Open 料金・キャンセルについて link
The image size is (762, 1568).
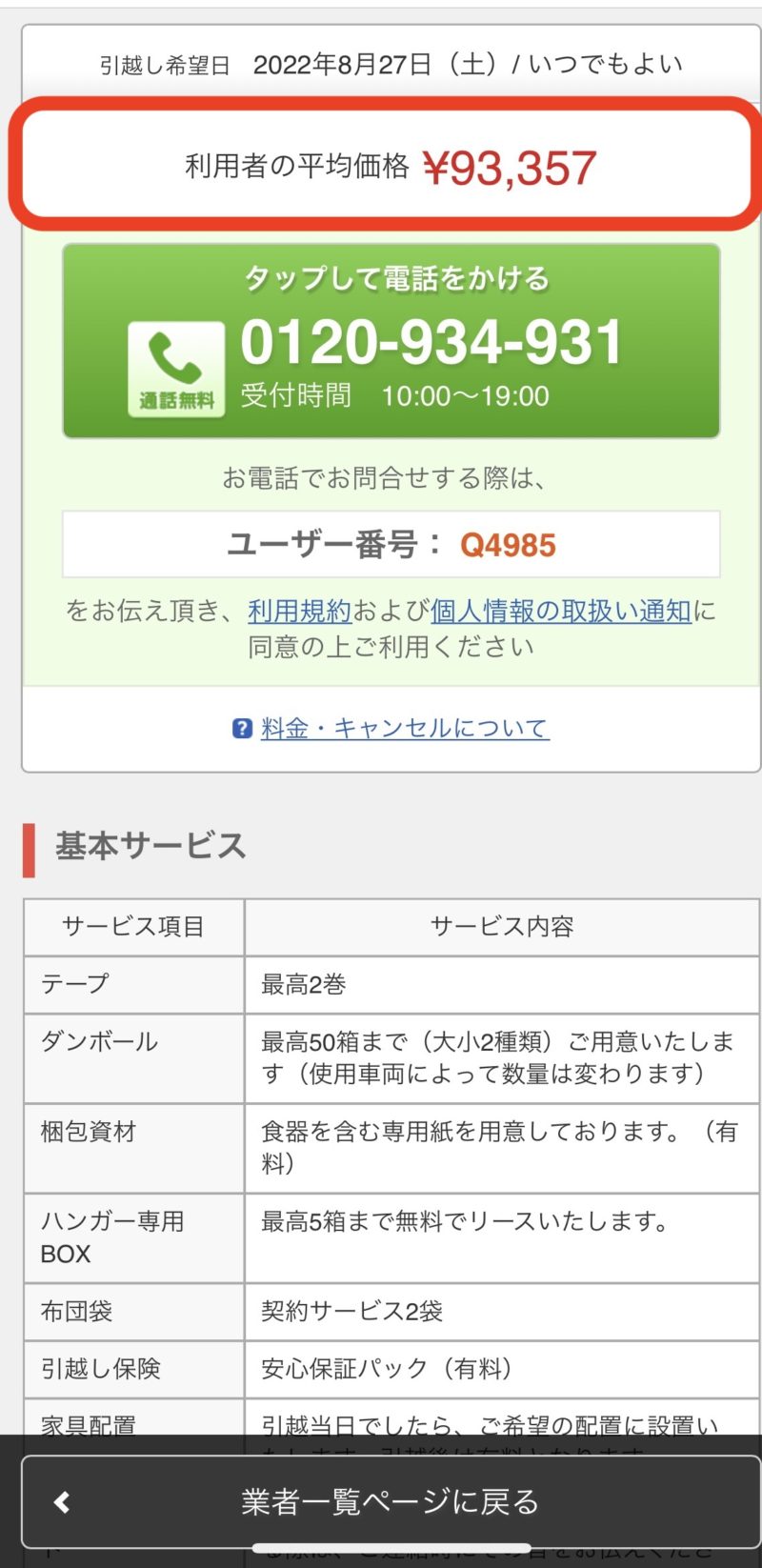point(404,729)
